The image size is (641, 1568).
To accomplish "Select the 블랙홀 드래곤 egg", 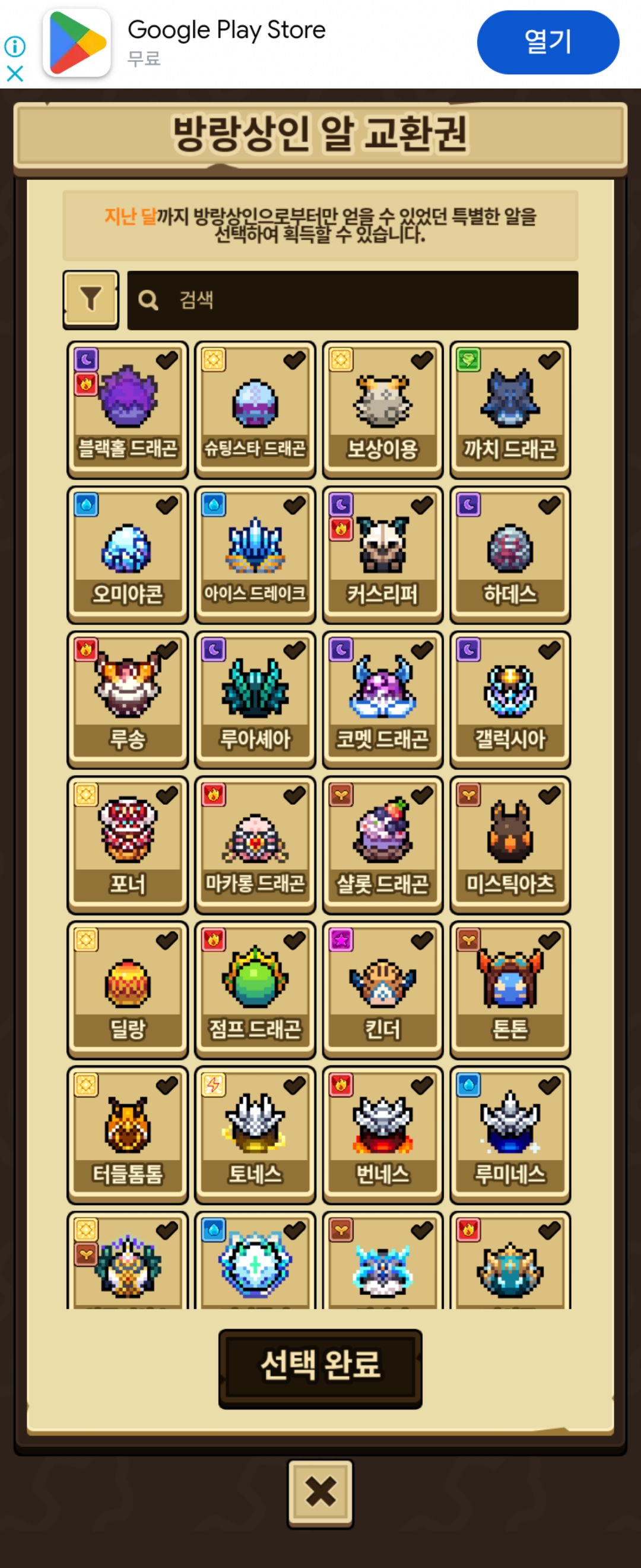I will 127,409.
